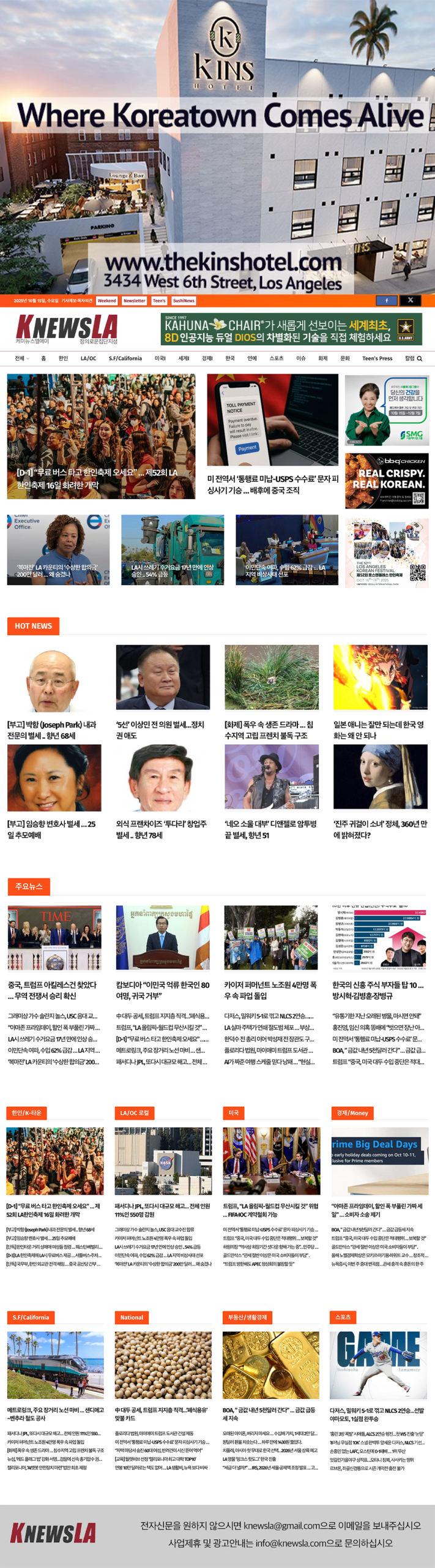
Task: Open the S.F/California menu item
Action: pos(125,358)
